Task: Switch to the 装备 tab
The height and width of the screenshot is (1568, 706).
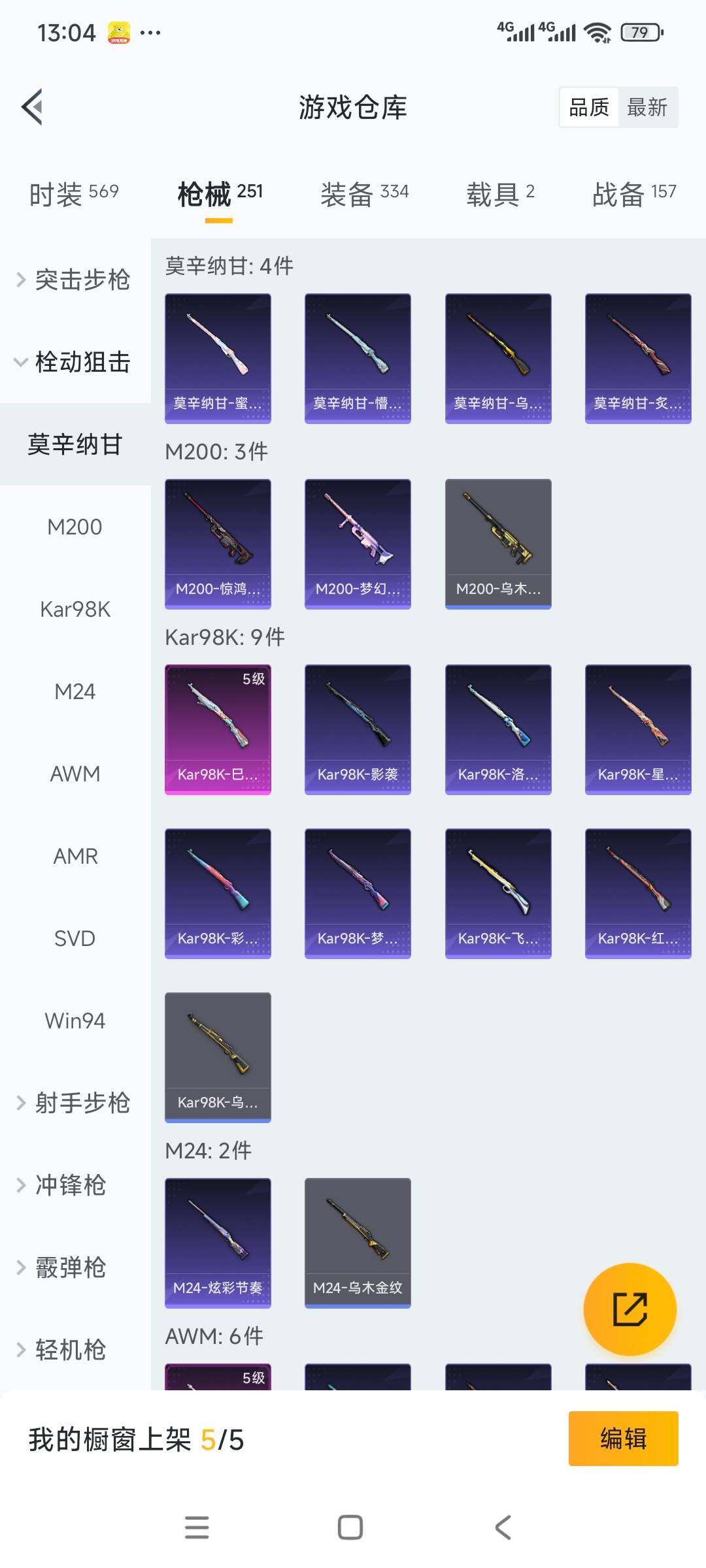Action: coord(364,194)
